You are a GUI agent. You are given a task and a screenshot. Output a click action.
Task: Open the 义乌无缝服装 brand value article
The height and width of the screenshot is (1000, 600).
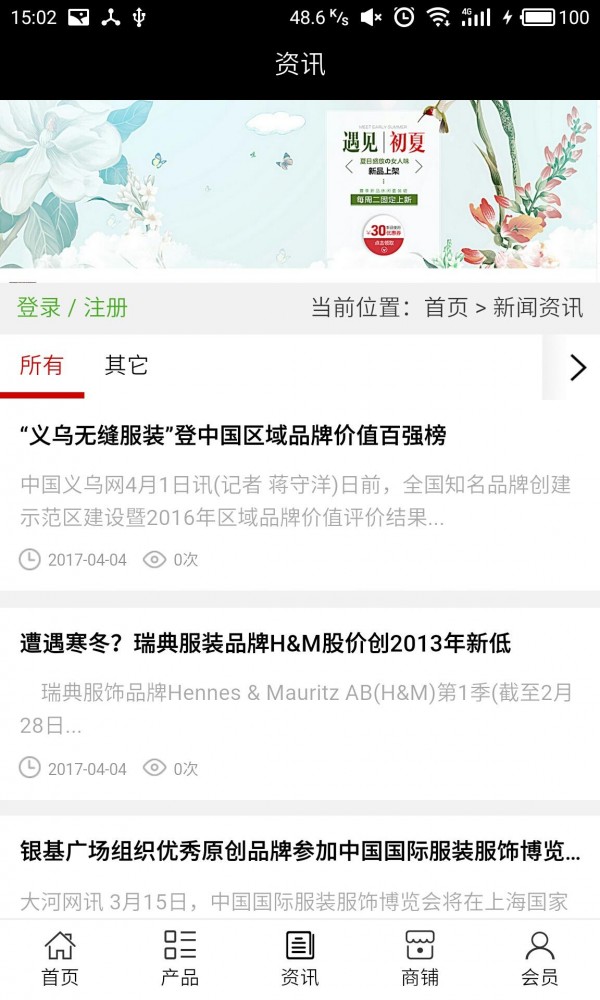(x=233, y=436)
